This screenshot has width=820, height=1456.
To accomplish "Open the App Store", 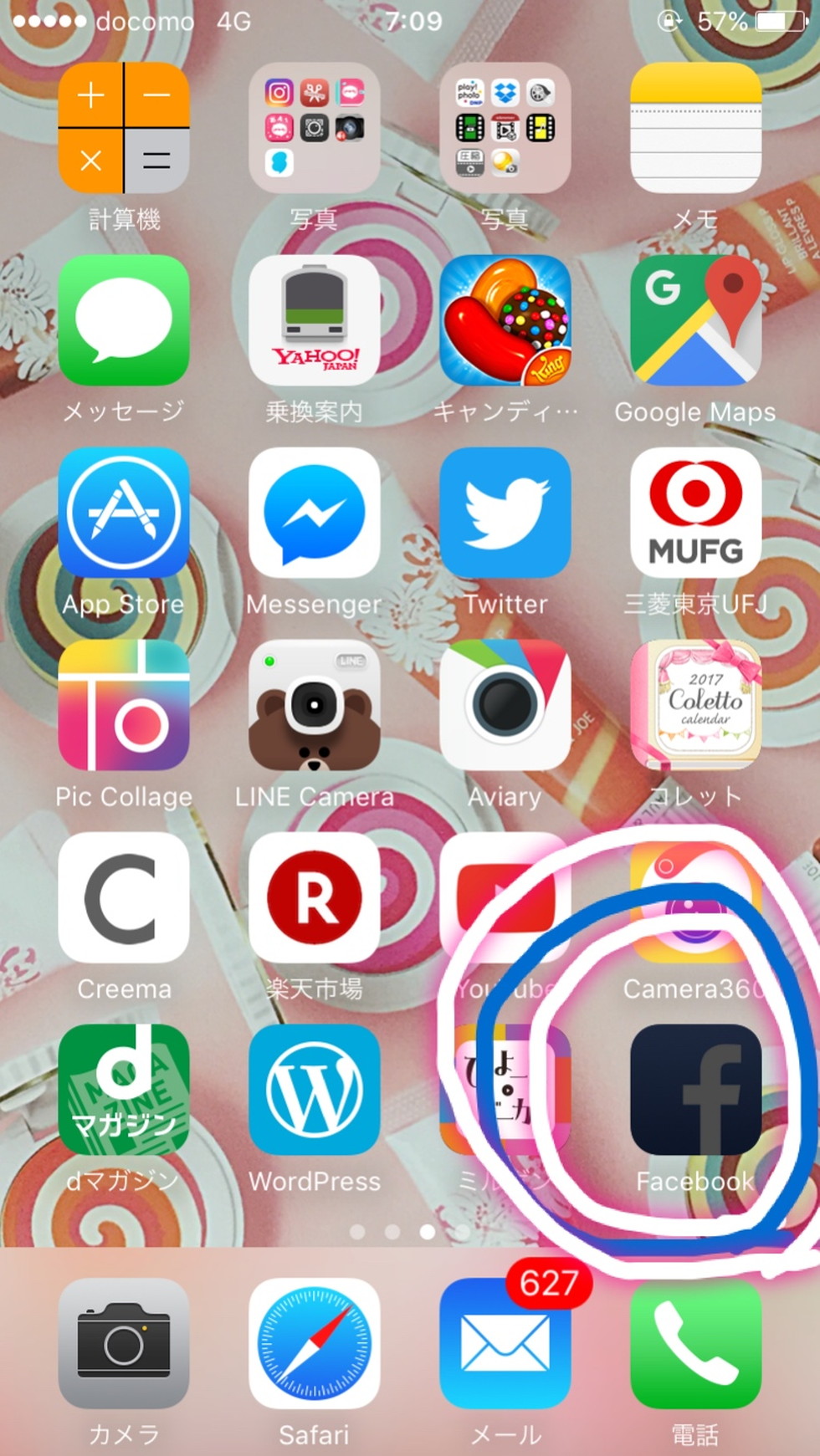I will coord(124,513).
